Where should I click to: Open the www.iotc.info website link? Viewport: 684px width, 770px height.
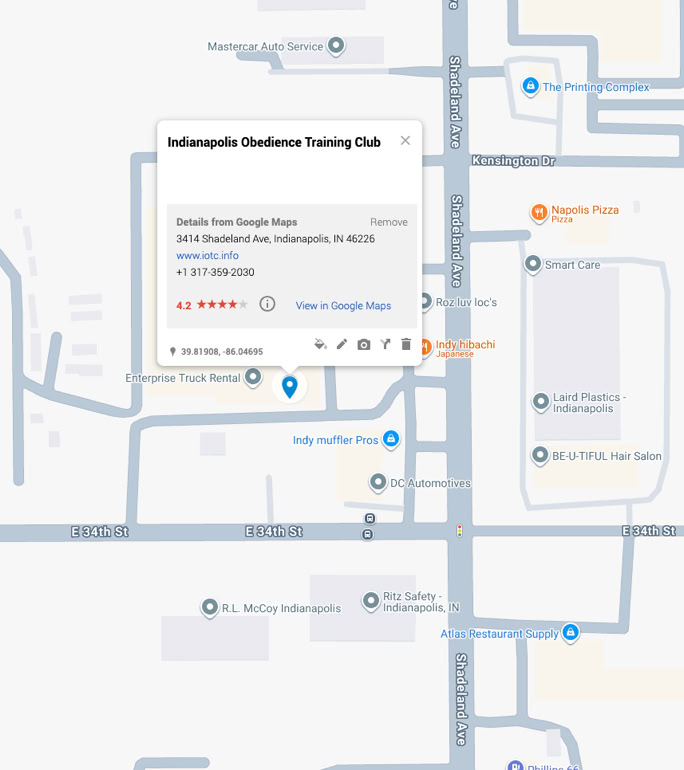(207, 256)
